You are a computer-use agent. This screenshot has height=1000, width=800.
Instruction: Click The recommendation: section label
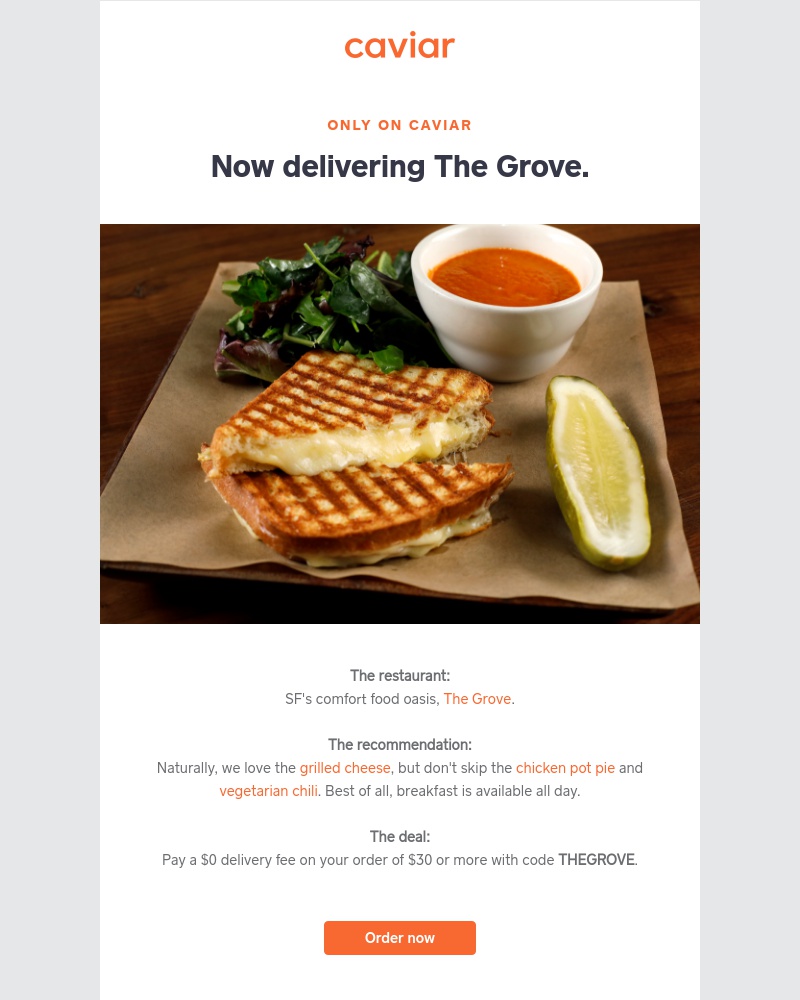pos(399,745)
